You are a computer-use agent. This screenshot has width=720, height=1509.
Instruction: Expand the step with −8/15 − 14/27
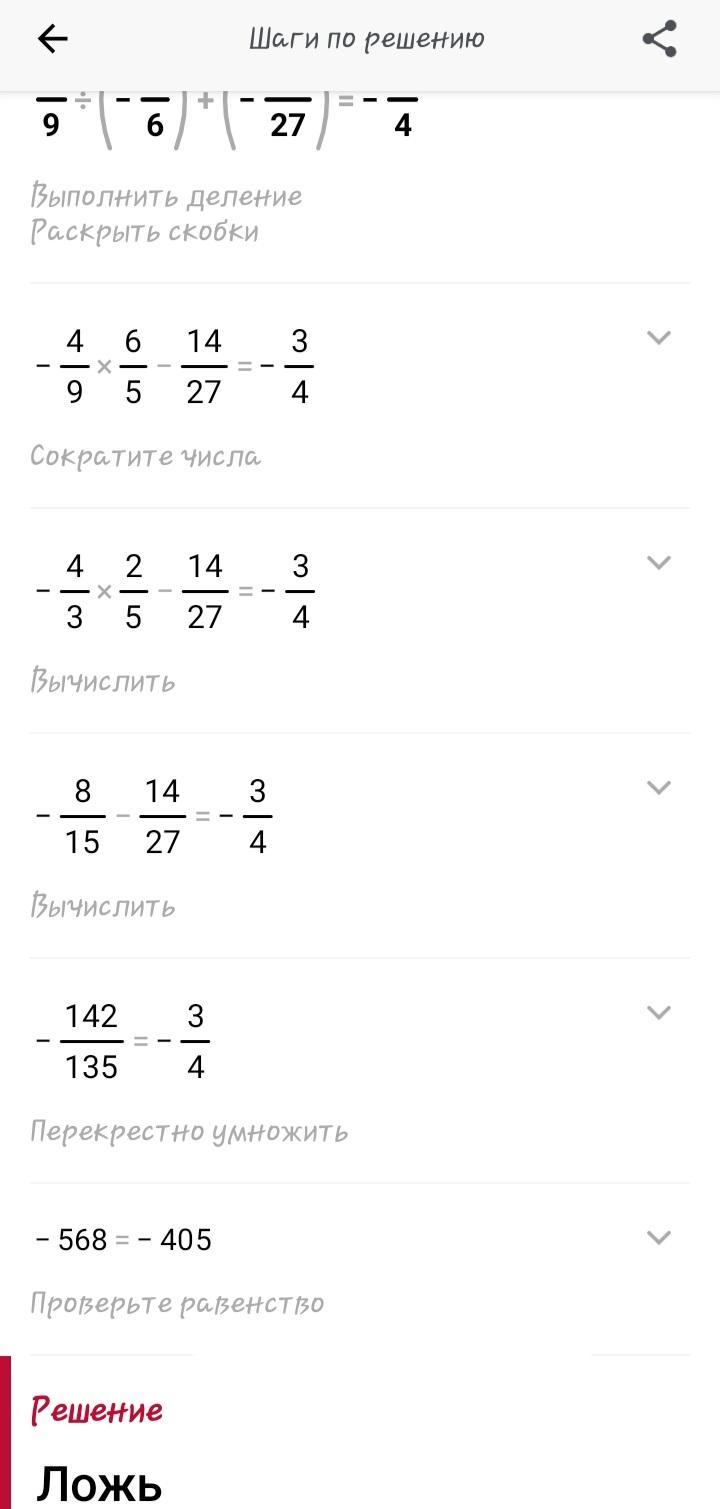(x=658, y=788)
